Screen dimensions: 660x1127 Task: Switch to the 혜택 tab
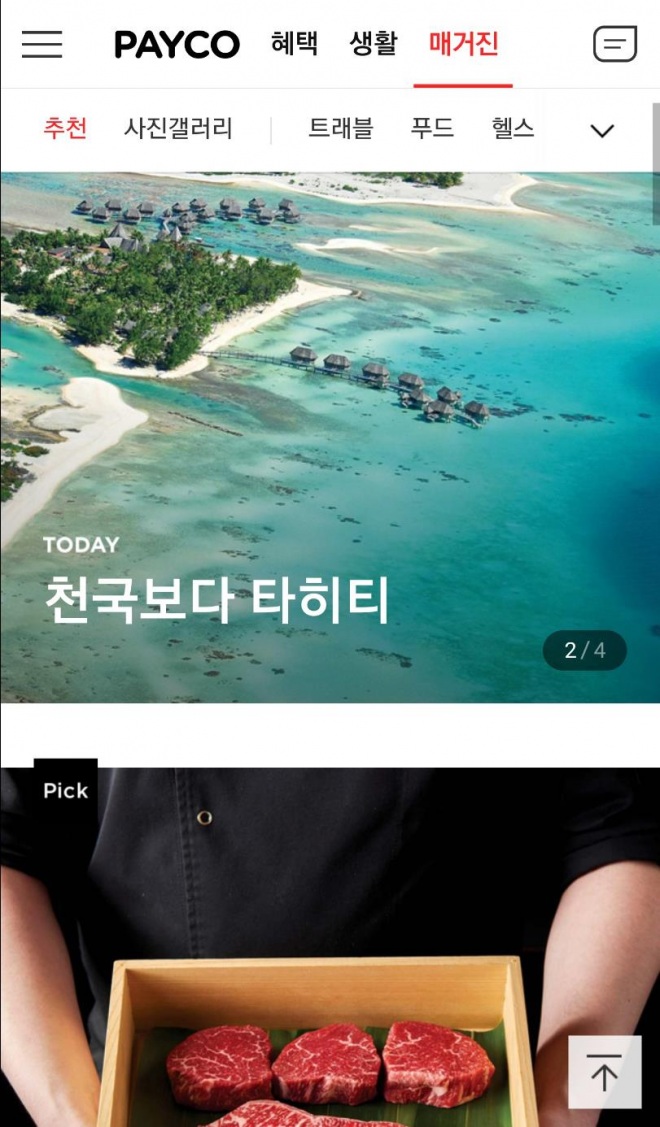(x=294, y=44)
